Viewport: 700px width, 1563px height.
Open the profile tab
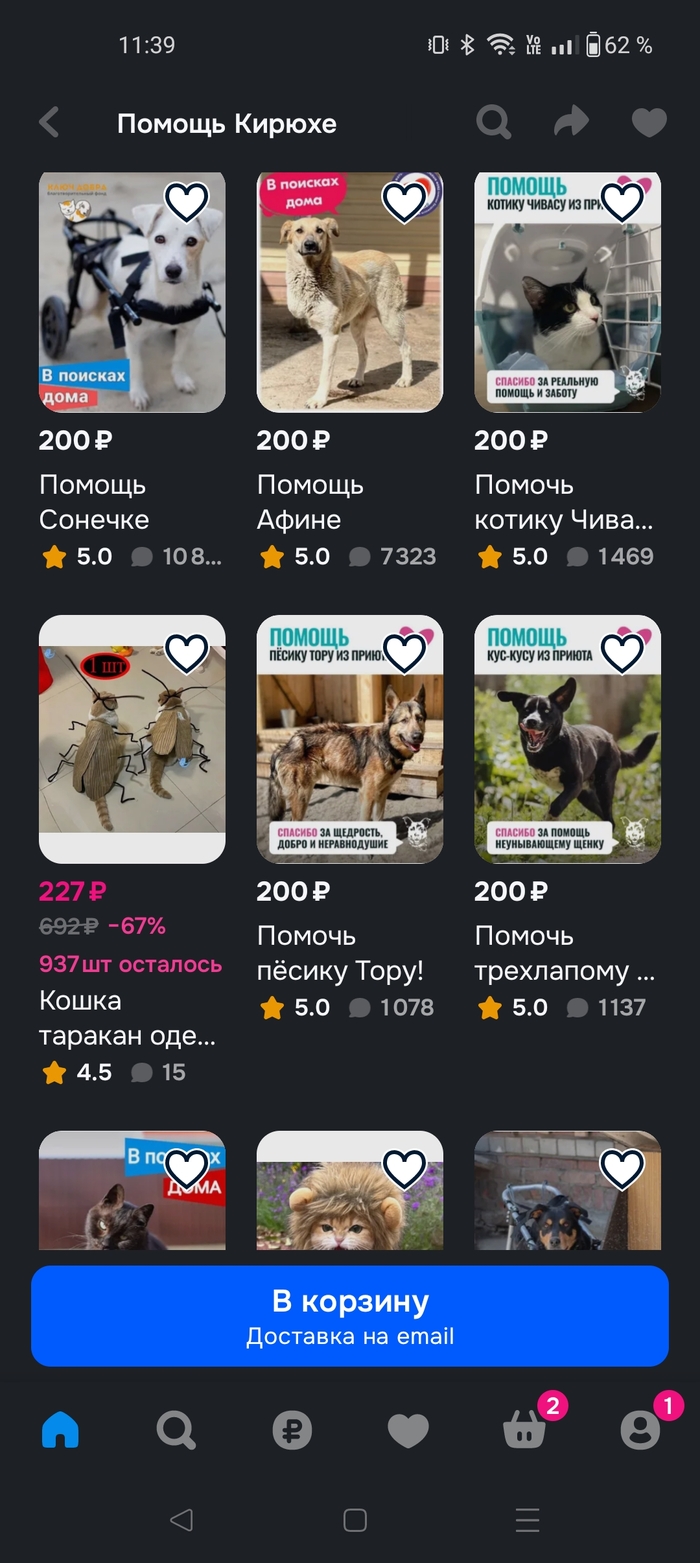[x=640, y=1430]
